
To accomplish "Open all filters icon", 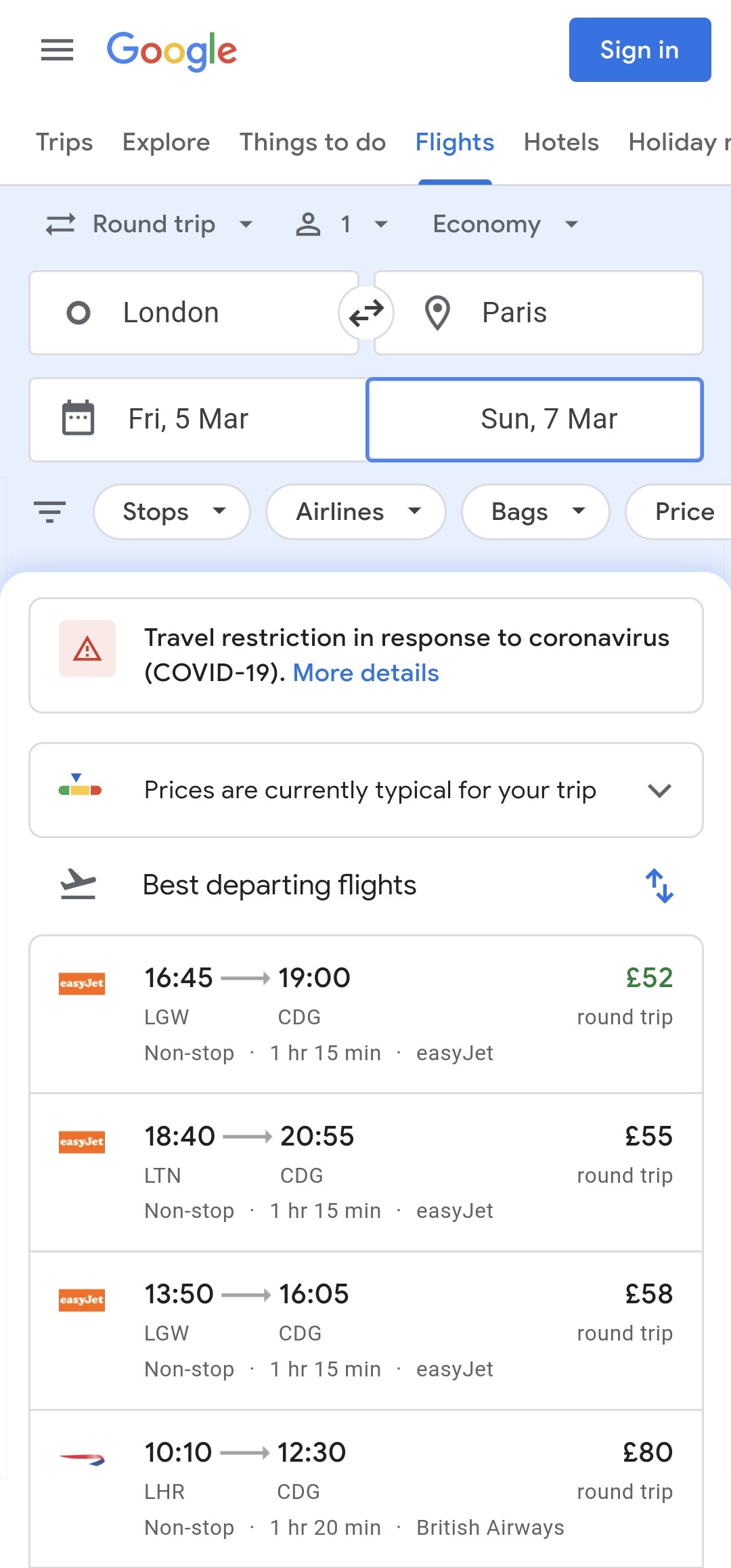I will coord(50,512).
